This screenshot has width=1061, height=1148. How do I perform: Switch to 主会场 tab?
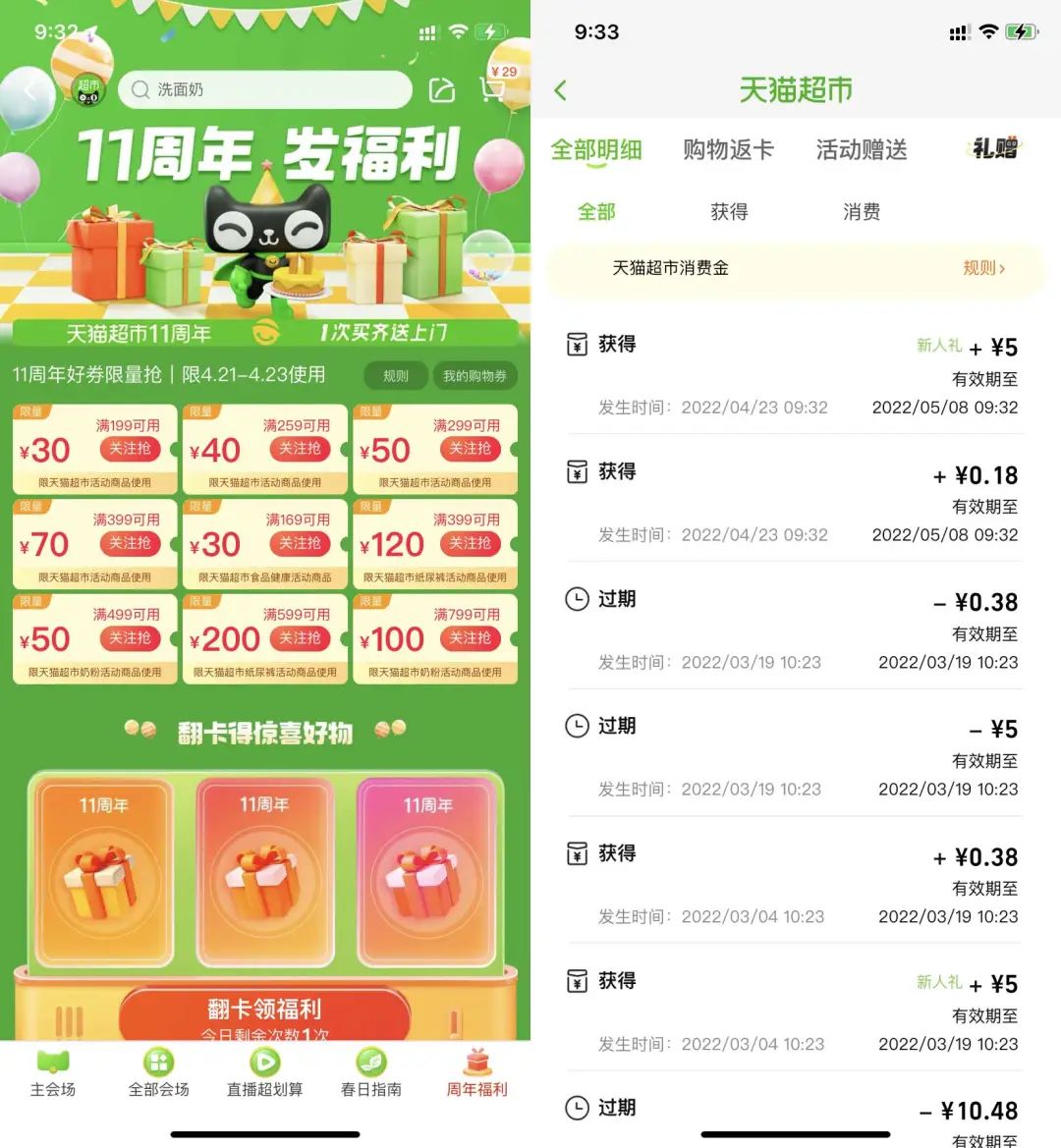coord(53,1072)
